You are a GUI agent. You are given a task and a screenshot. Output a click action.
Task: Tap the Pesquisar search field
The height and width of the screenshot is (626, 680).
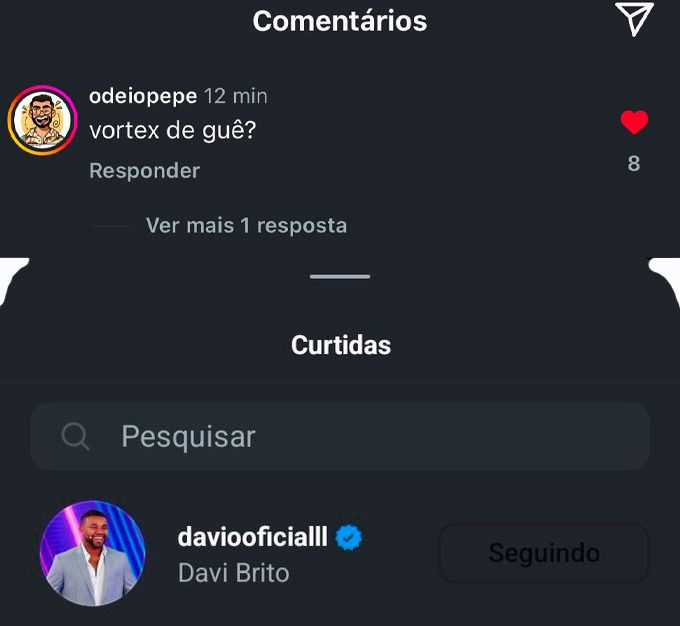pos(340,437)
